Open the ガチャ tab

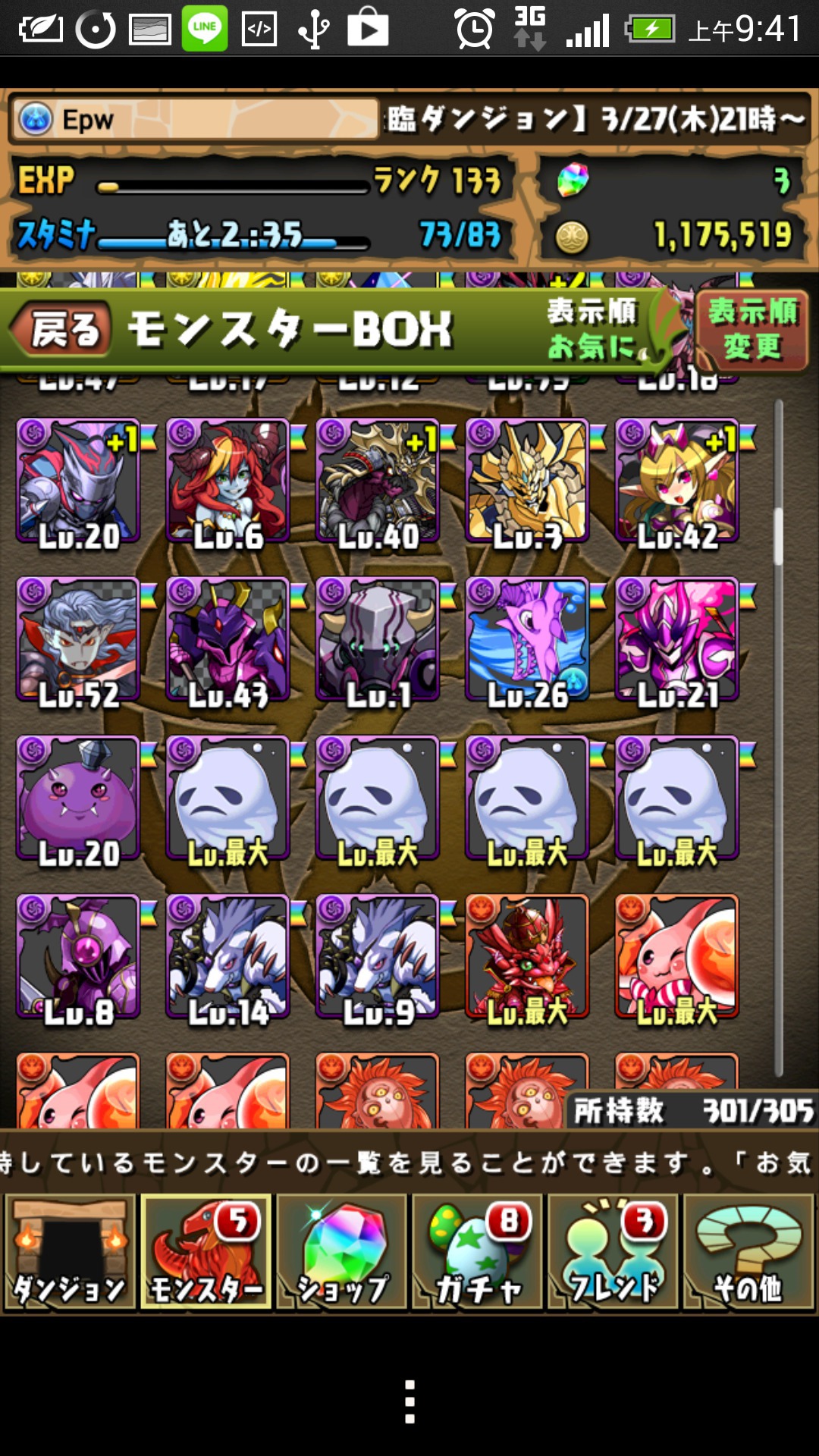477,1252
